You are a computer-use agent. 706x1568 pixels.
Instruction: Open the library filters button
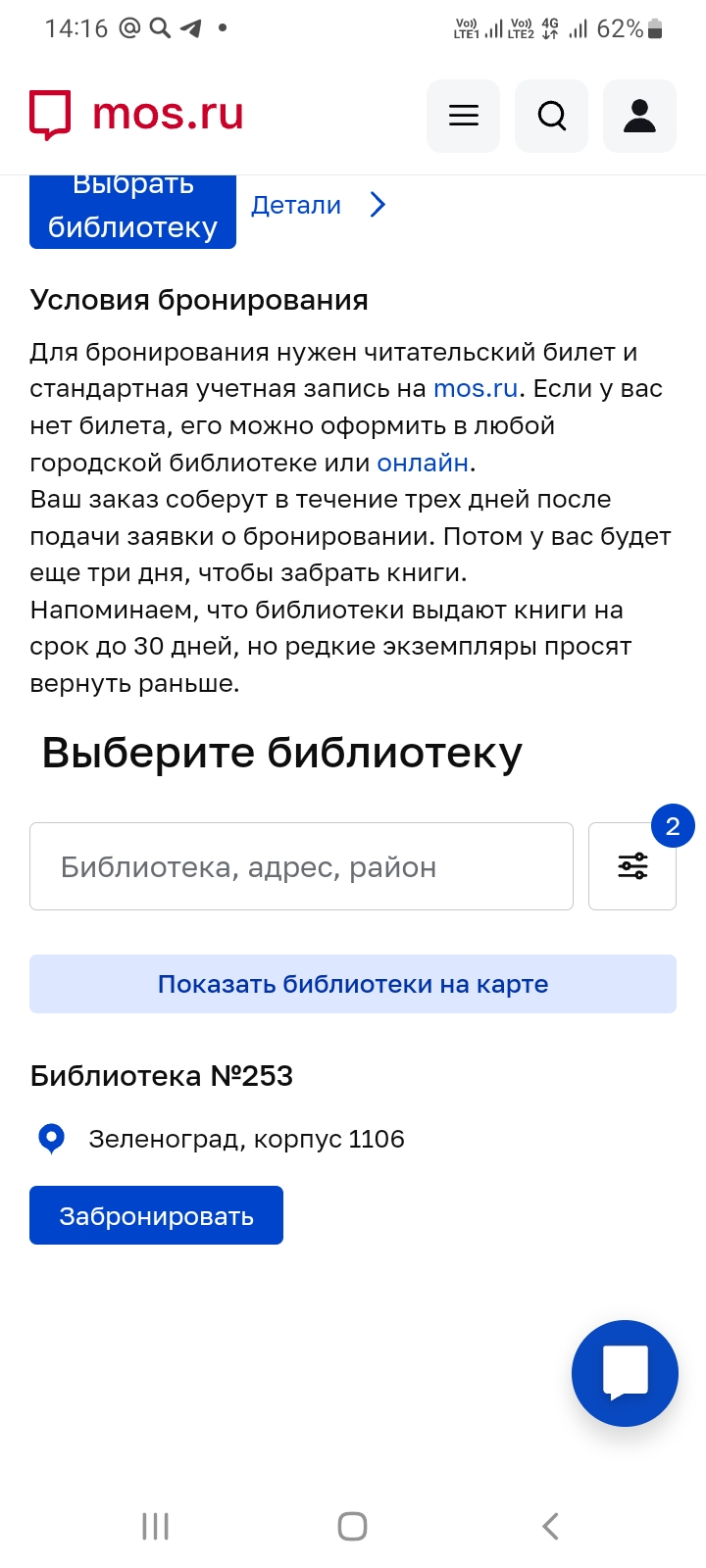(x=632, y=866)
